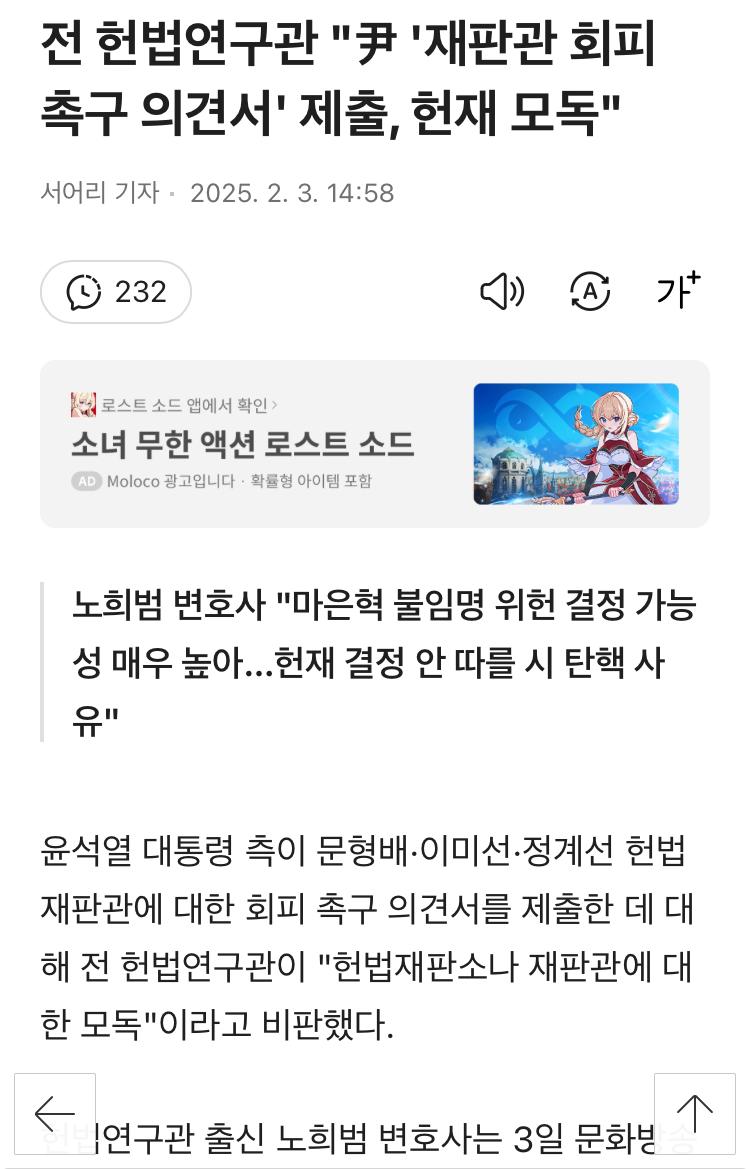This screenshot has height=1169, width=750.
Task: Open the 로스트 소드 ad banner
Action: (375, 444)
